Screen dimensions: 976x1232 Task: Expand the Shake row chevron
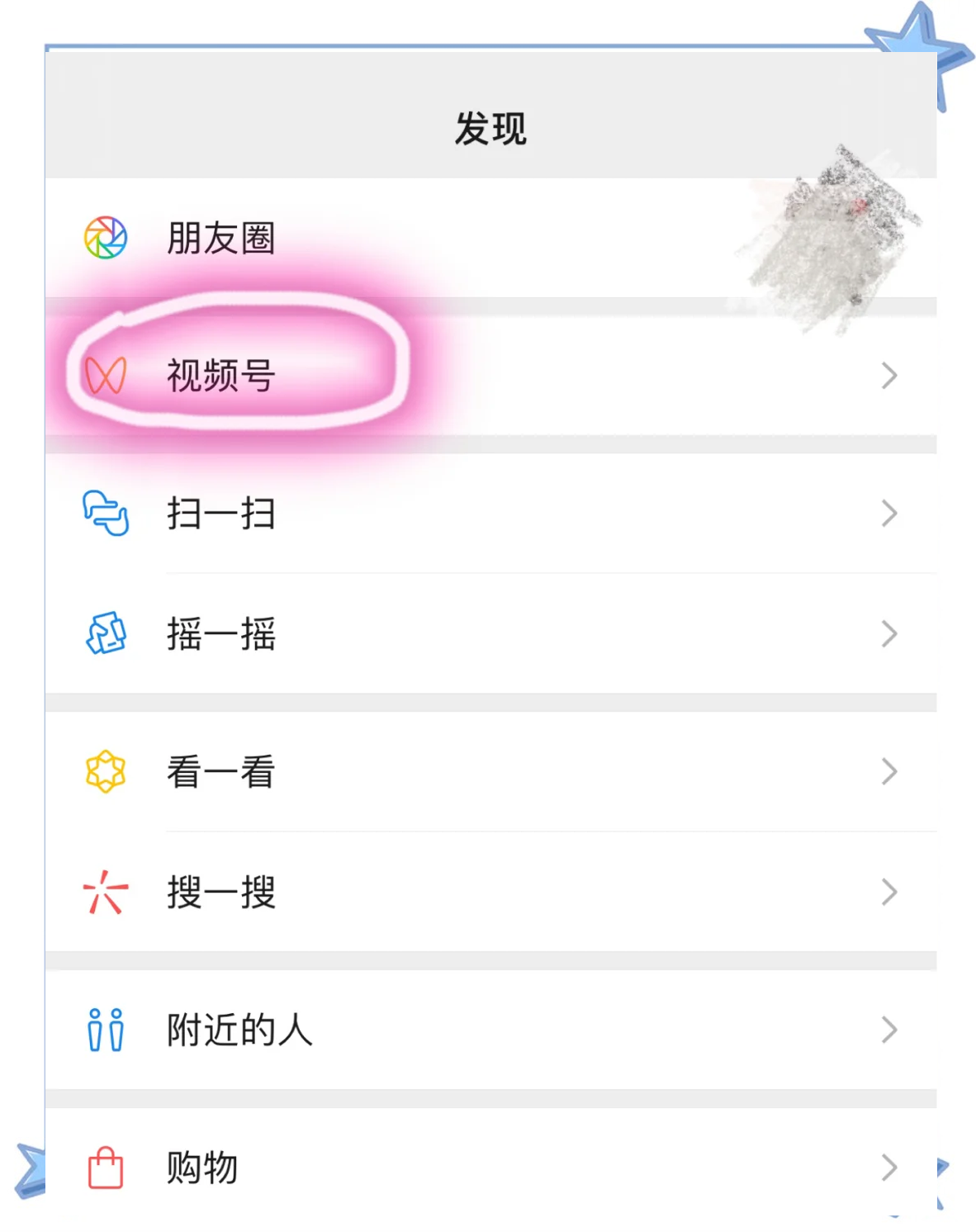click(890, 633)
